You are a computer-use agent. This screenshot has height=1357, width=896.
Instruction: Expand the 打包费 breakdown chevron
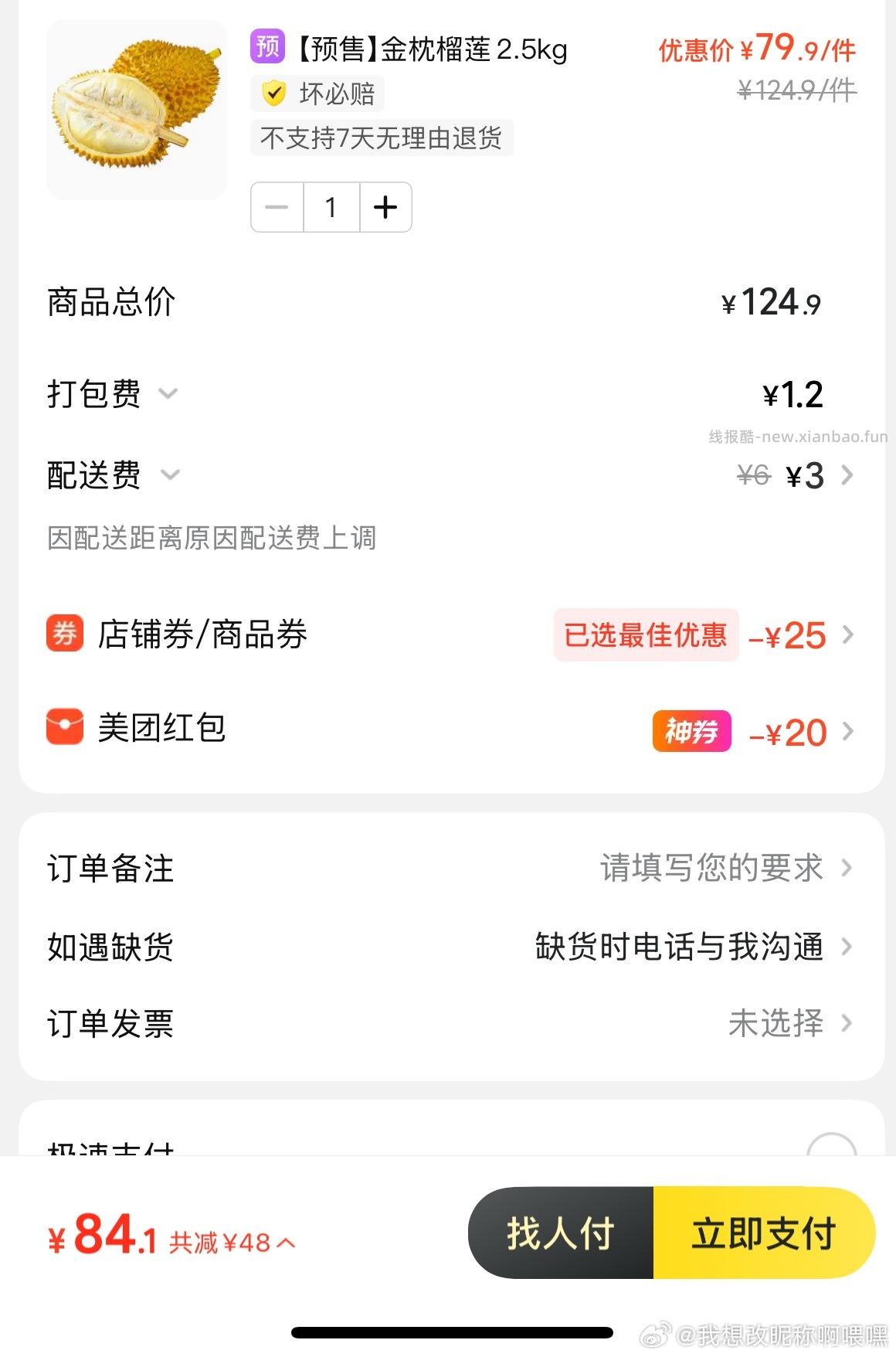171,395
